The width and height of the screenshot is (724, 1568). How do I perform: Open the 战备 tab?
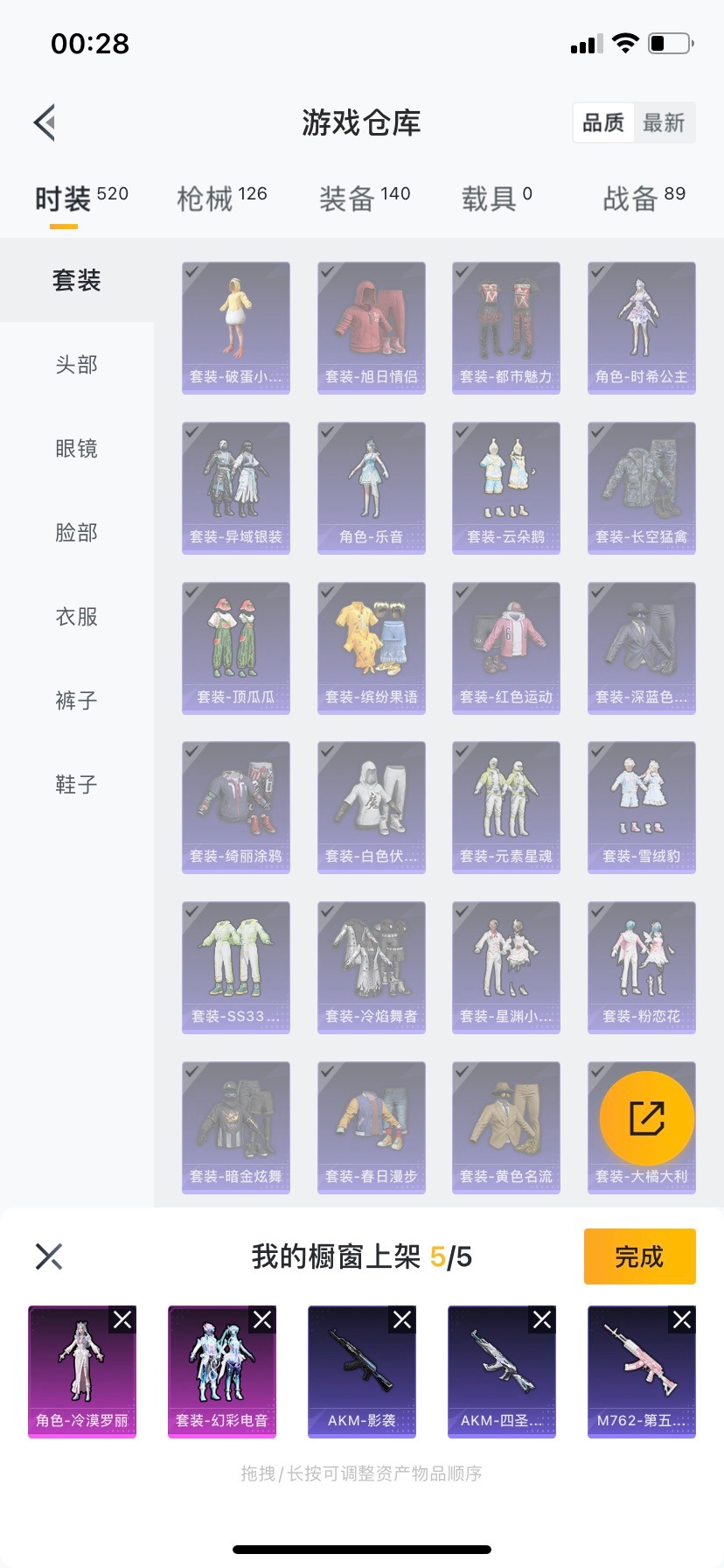pyautogui.click(x=644, y=199)
